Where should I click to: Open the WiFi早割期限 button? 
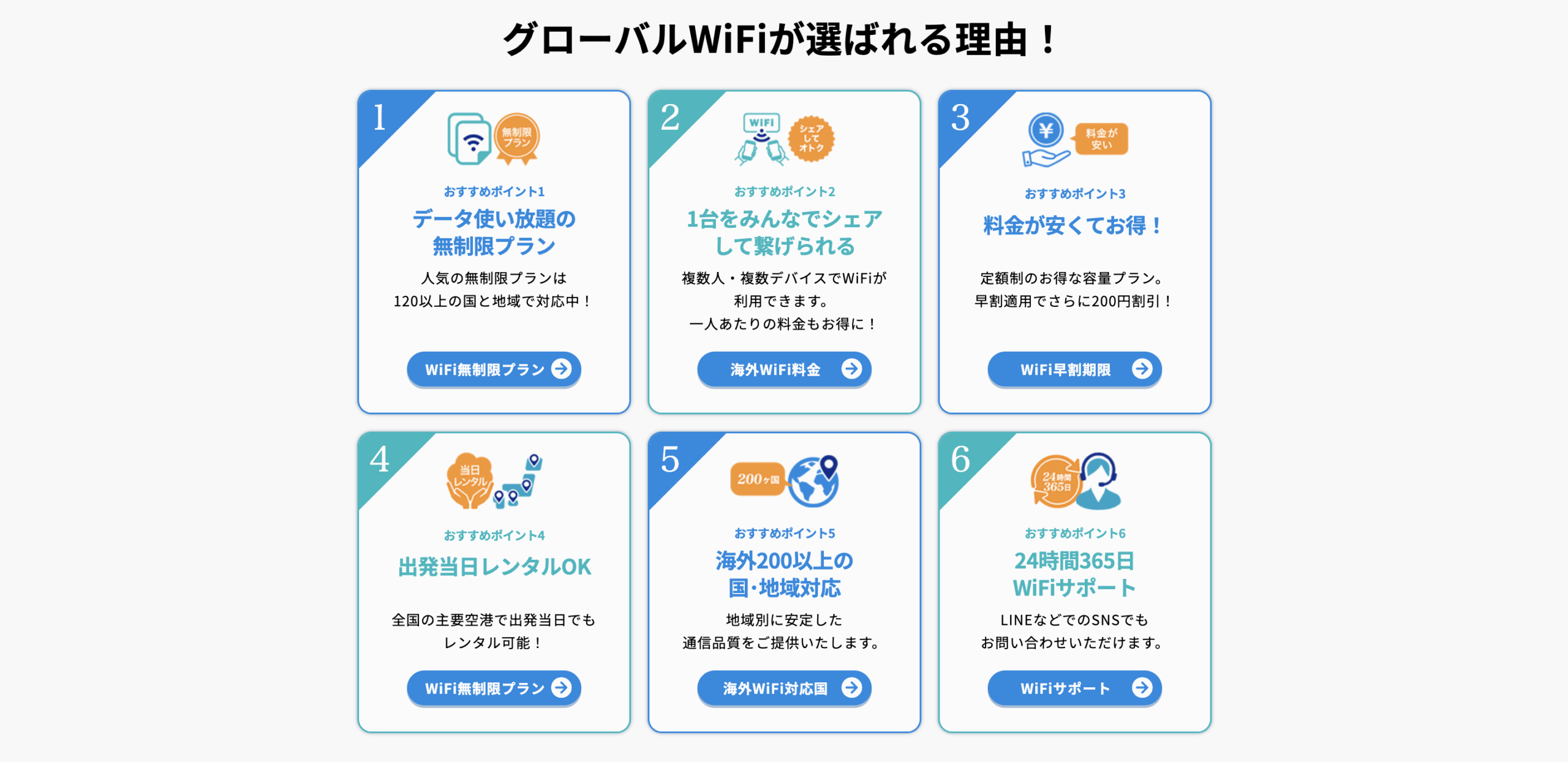[1074, 369]
